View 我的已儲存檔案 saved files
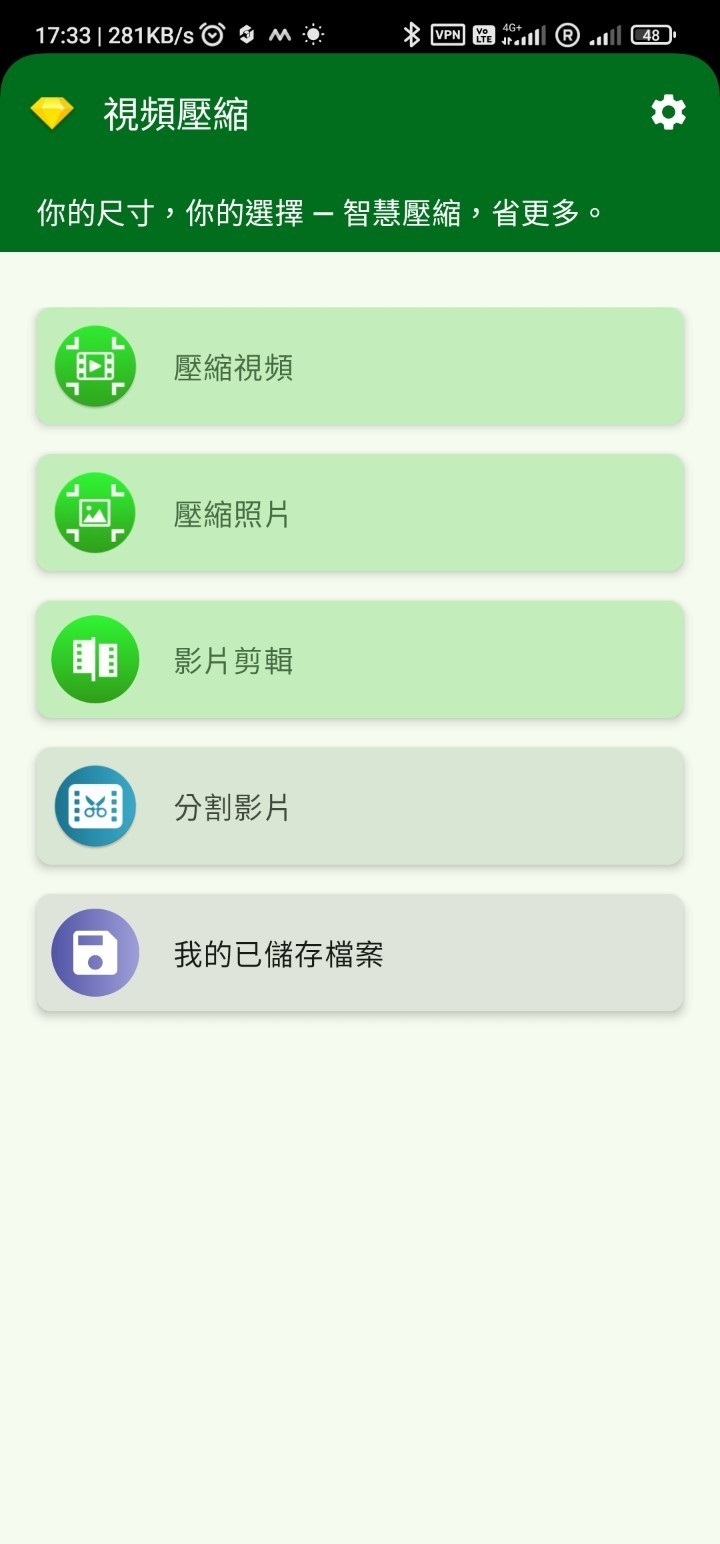Screen dimensions: 720x1544 [360, 954]
